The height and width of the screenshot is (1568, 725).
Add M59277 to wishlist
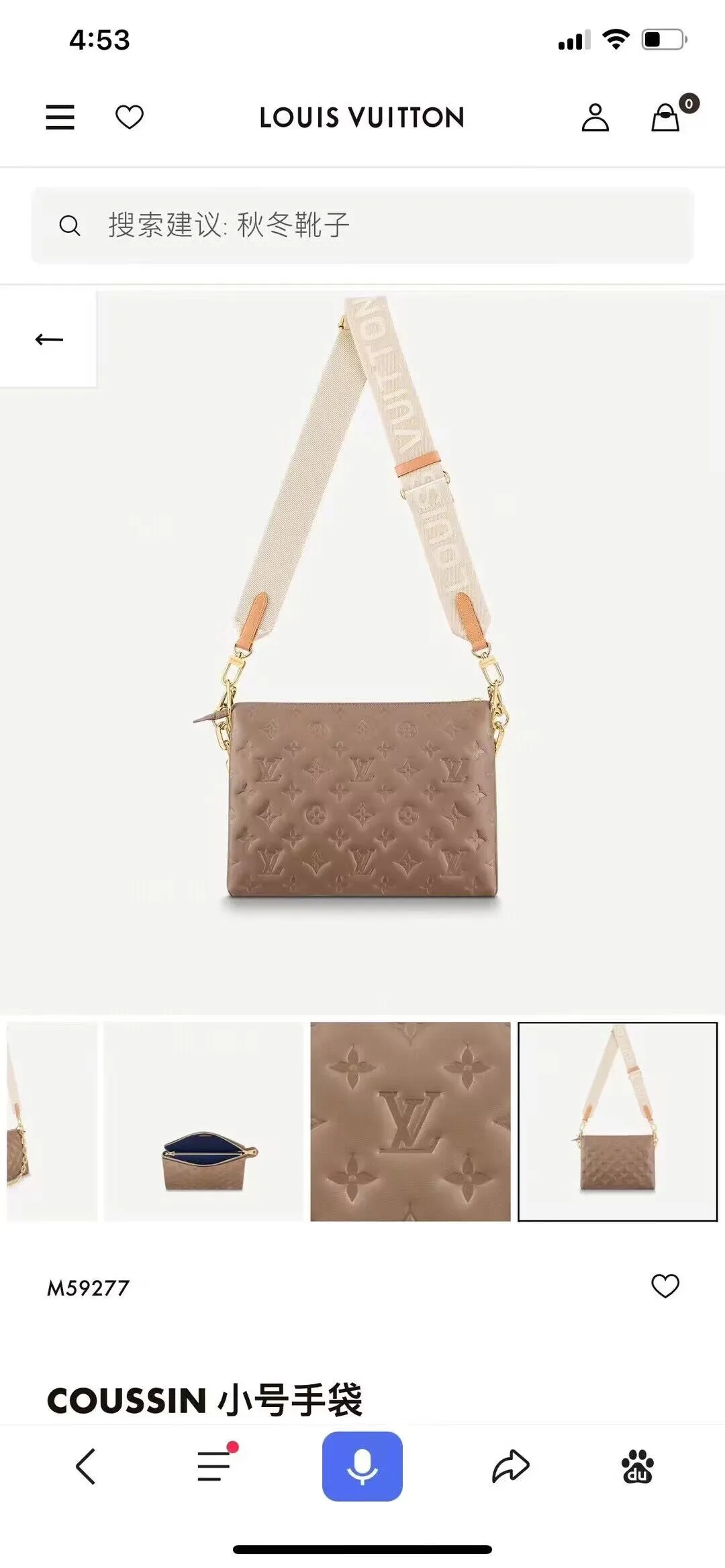click(x=665, y=1286)
